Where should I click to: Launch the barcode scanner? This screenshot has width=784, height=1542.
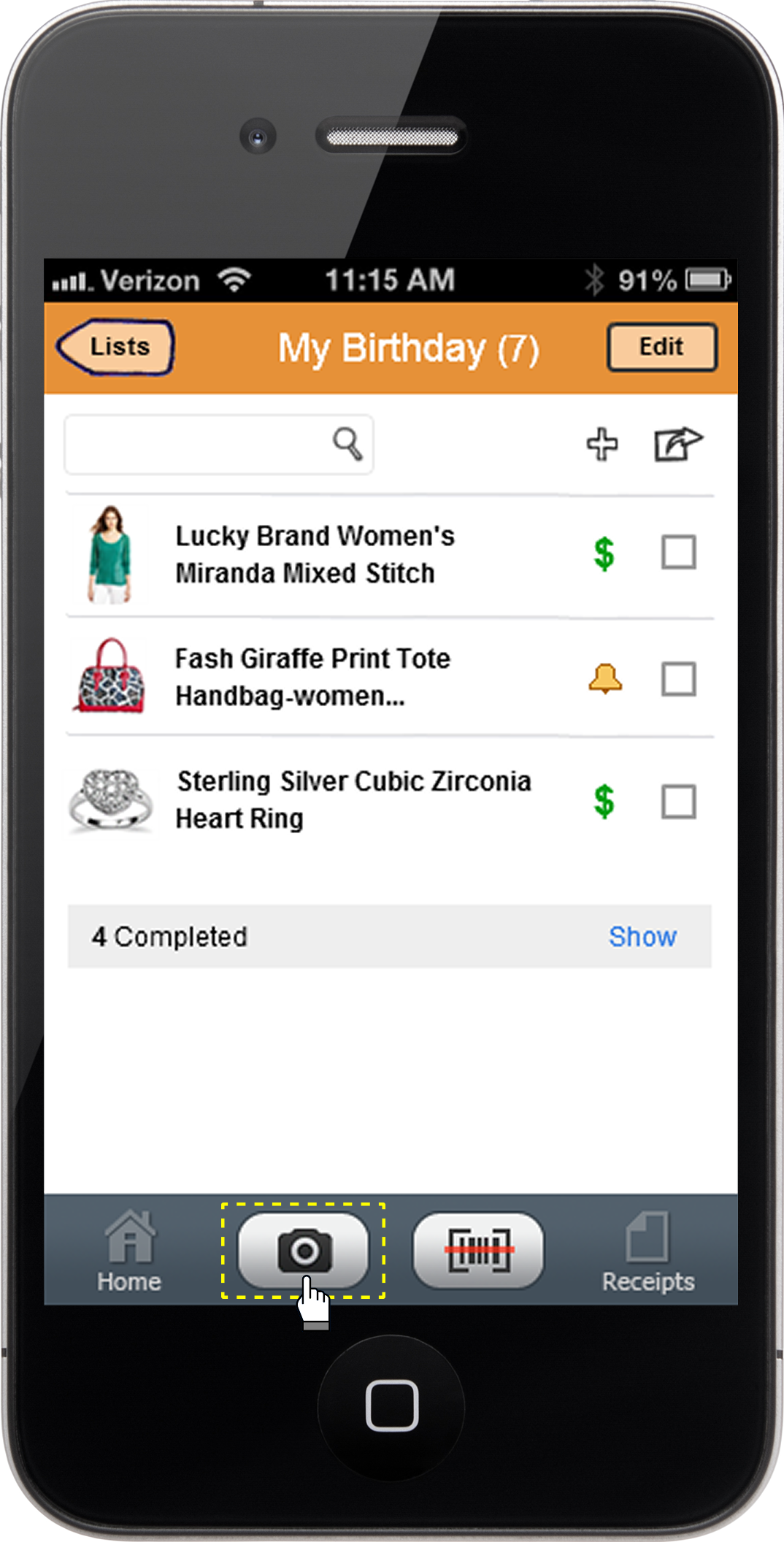click(478, 1251)
